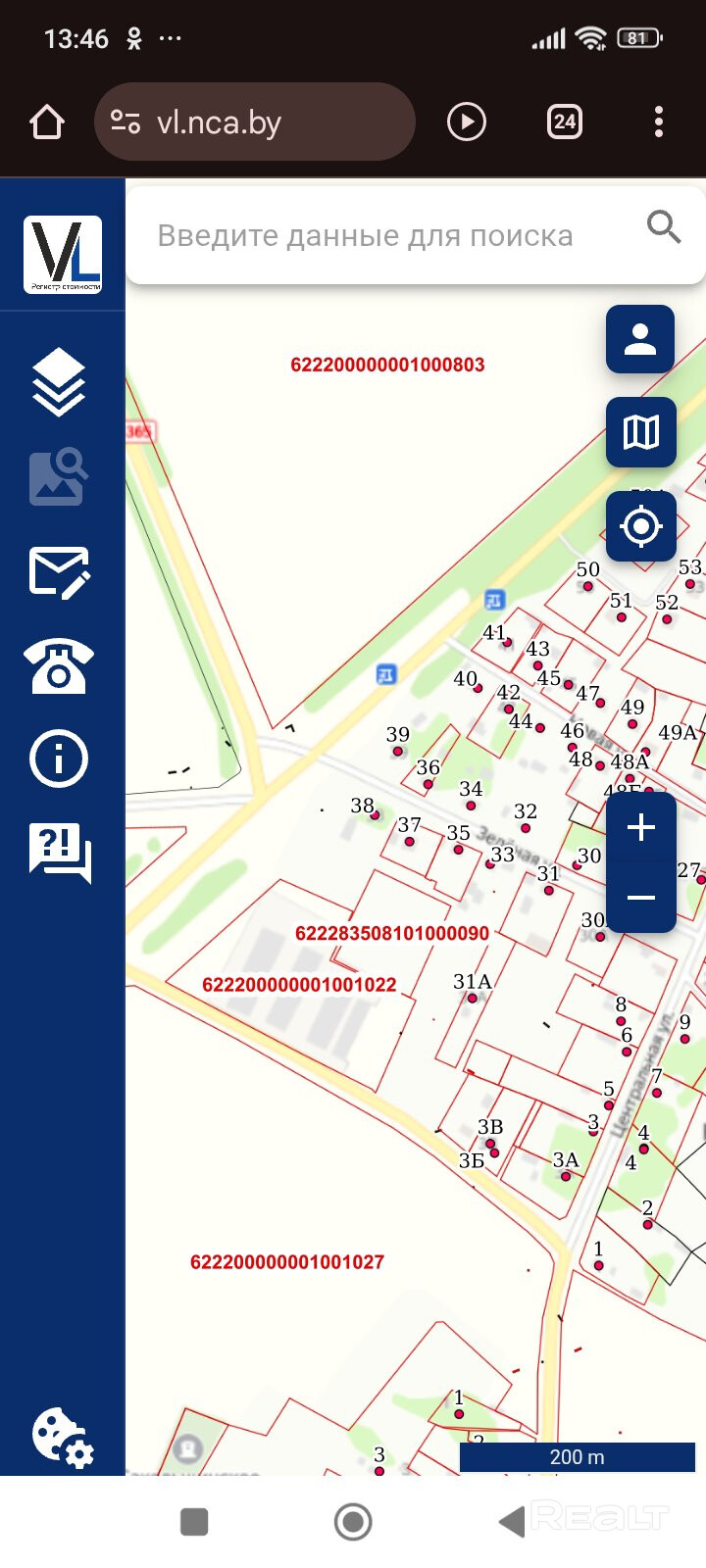Image resolution: width=706 pixels, height=1568 pixels.
Task: Open the information icon
Action: pos(59,759)
